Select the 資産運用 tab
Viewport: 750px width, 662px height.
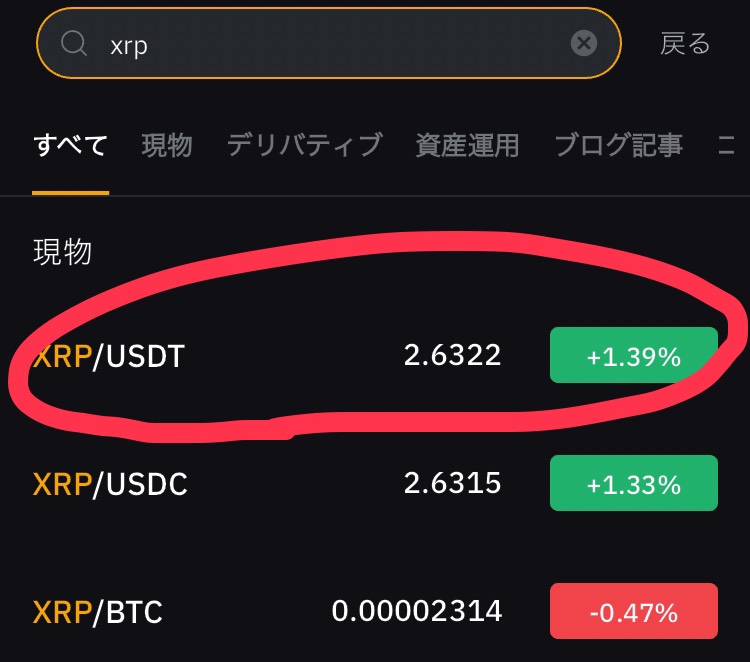click(x=467, y=145)
